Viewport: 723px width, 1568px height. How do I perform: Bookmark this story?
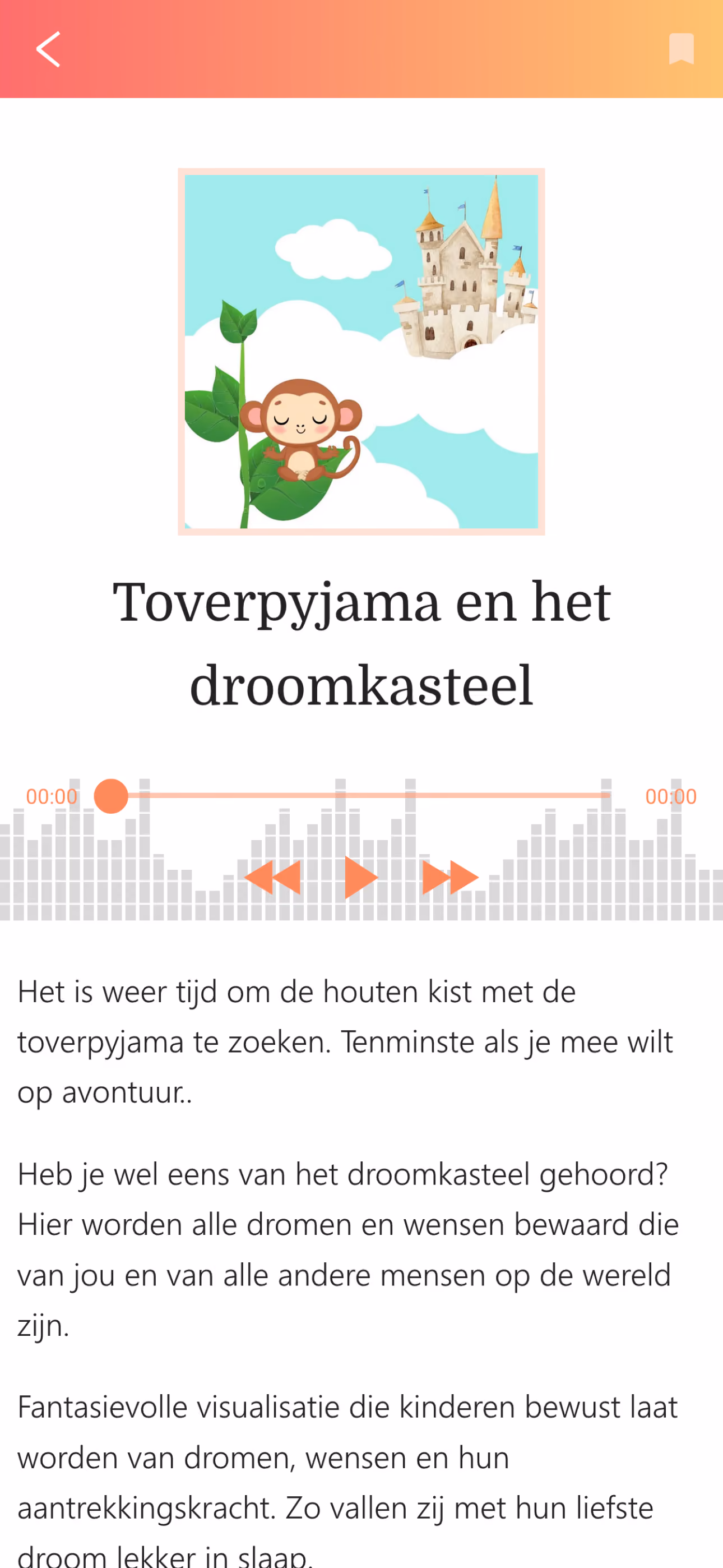pos(681,49)
